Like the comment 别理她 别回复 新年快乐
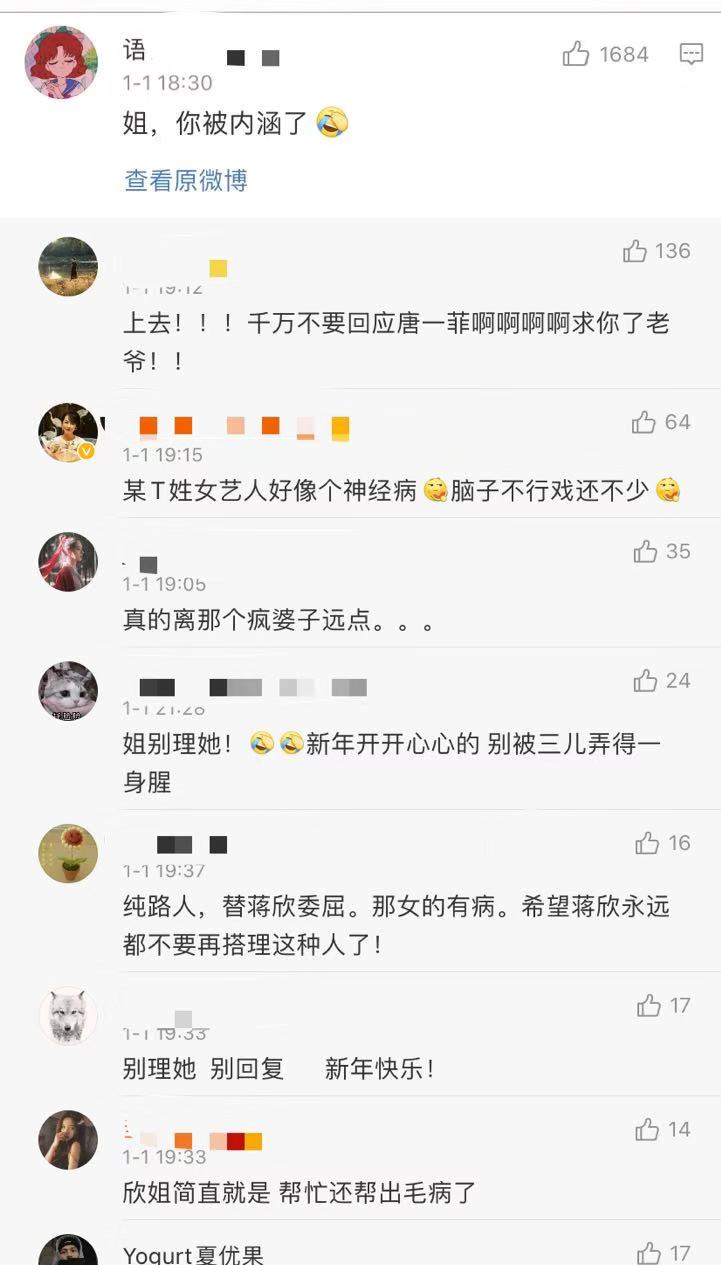721x1265 pixels. [648, 1006]
